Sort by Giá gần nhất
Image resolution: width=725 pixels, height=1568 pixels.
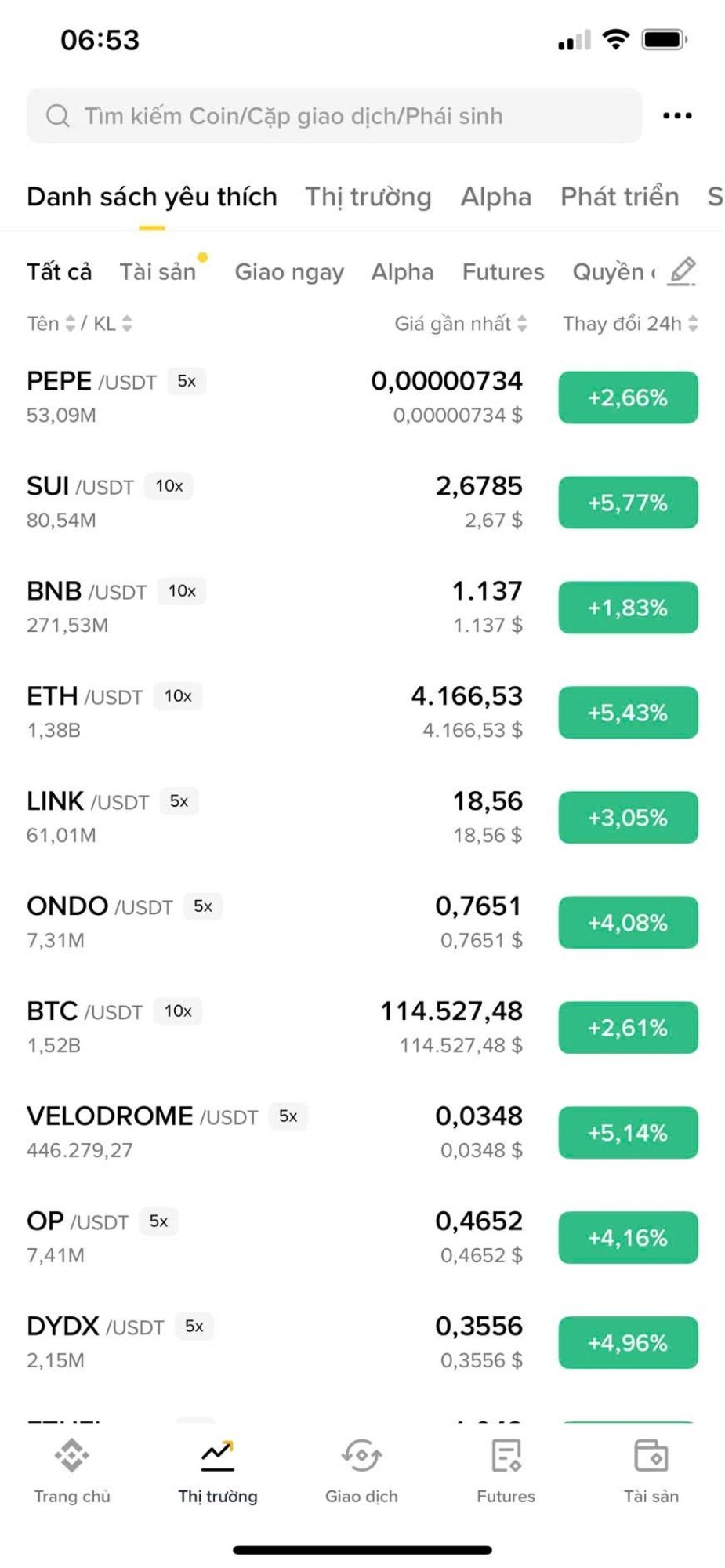click(x=460, y=324)
